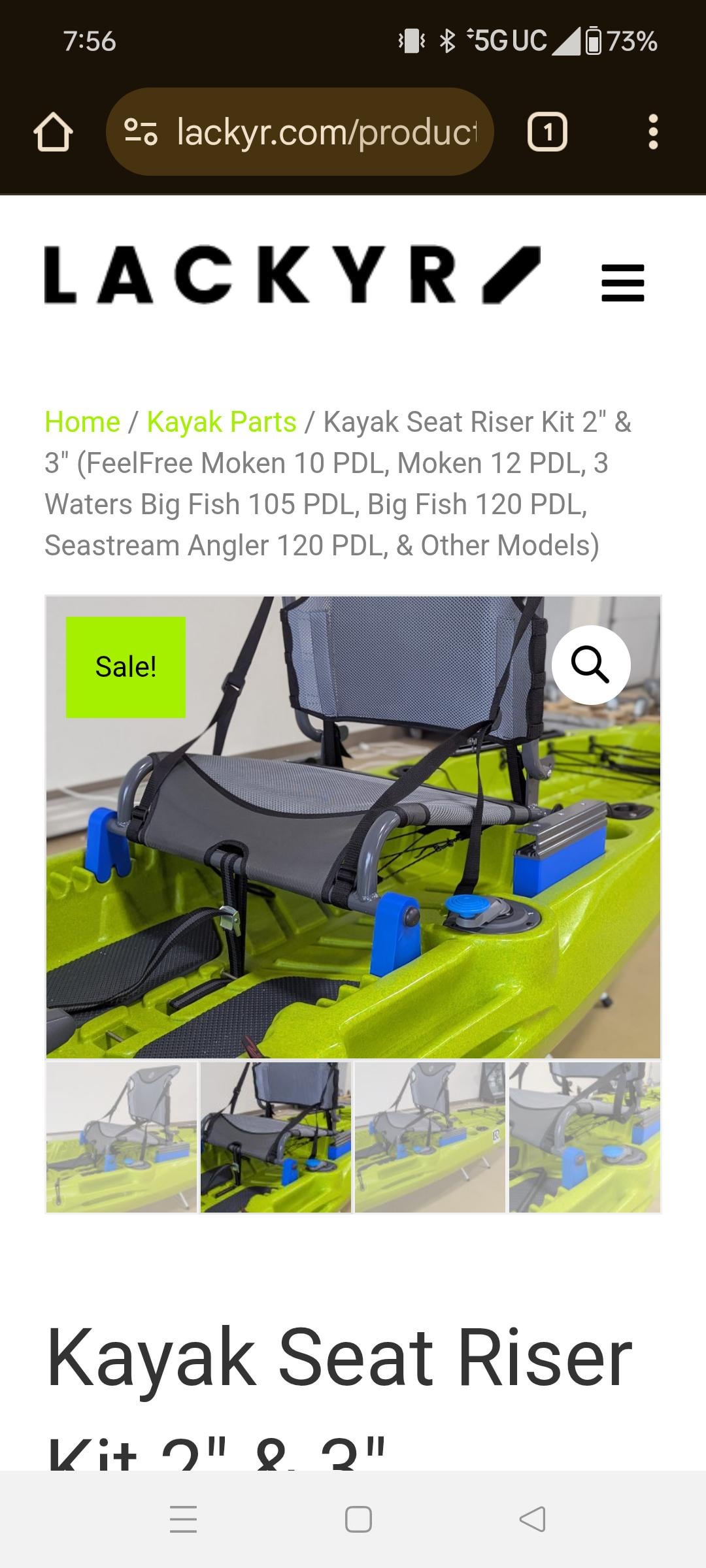Open the main kayak seat product image
This screenshot has width=706, height=1568.
click(x=353, y=849)
